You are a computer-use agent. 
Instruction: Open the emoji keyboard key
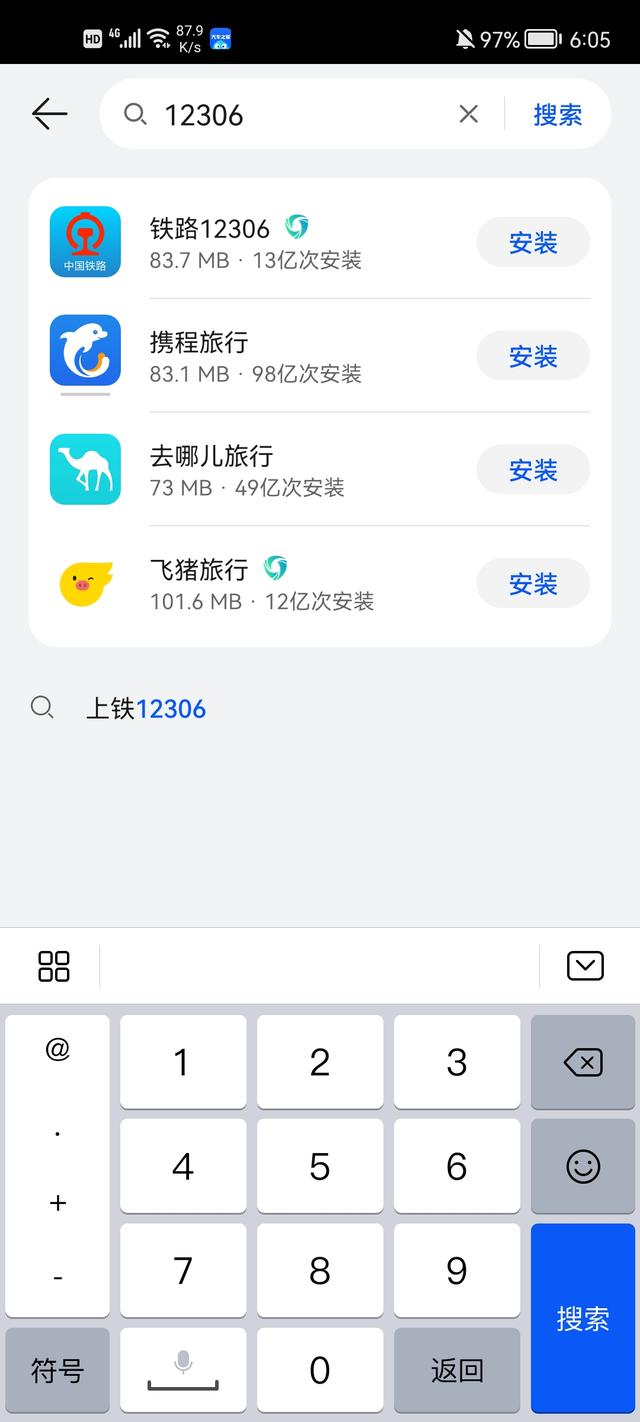pos(583,1166)
